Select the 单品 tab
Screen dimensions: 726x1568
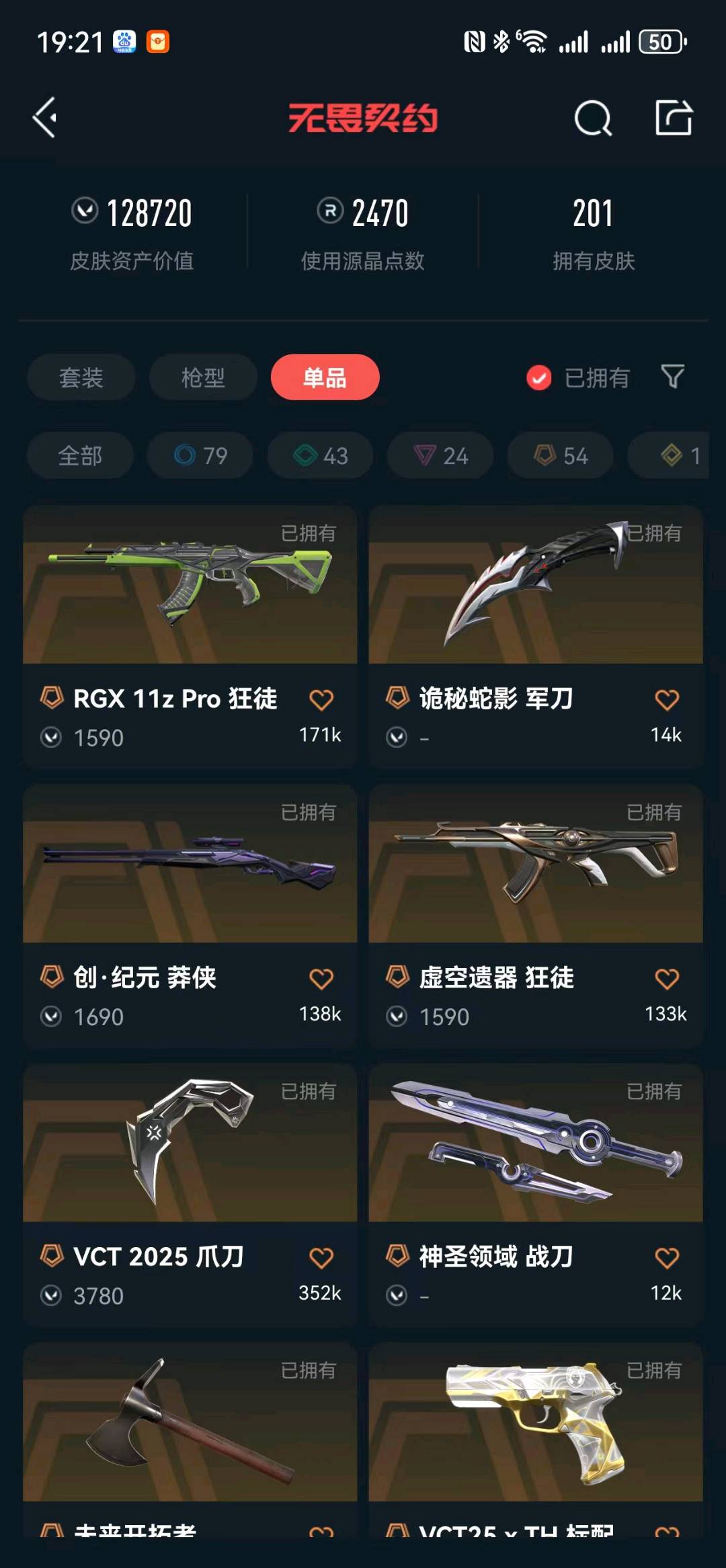coord(325,377)
